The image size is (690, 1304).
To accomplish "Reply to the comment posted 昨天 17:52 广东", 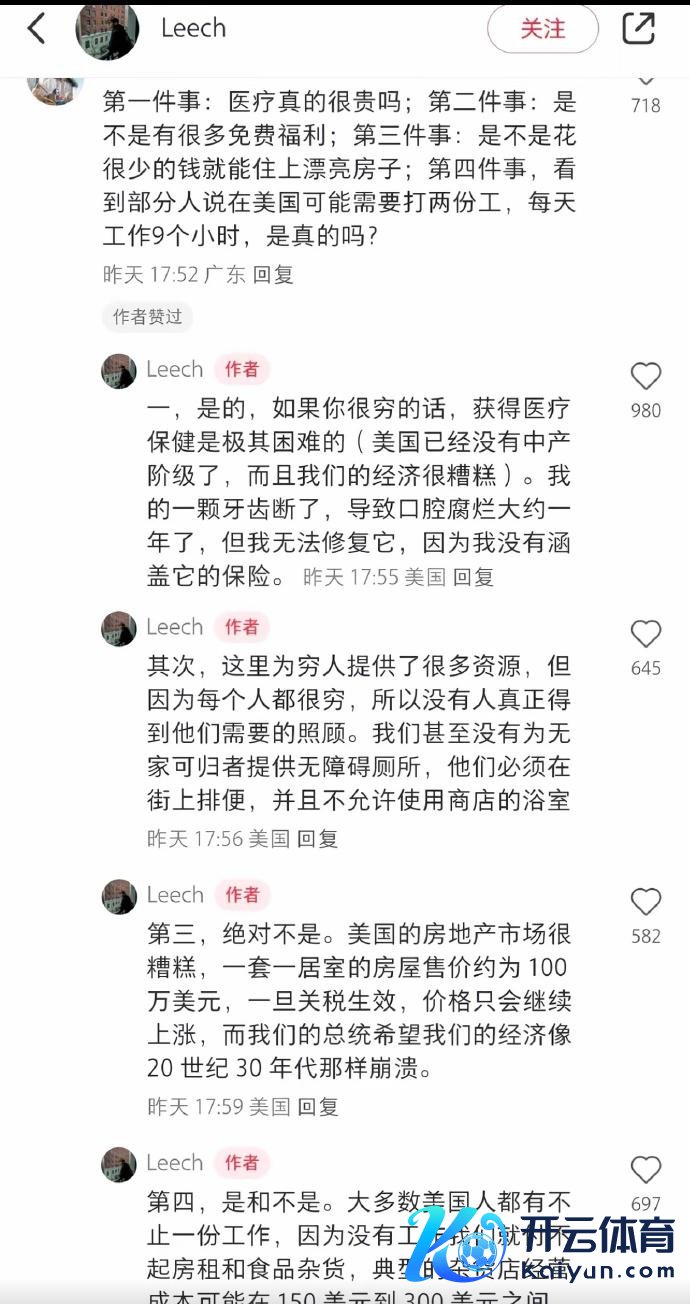I will click(273, 274).
